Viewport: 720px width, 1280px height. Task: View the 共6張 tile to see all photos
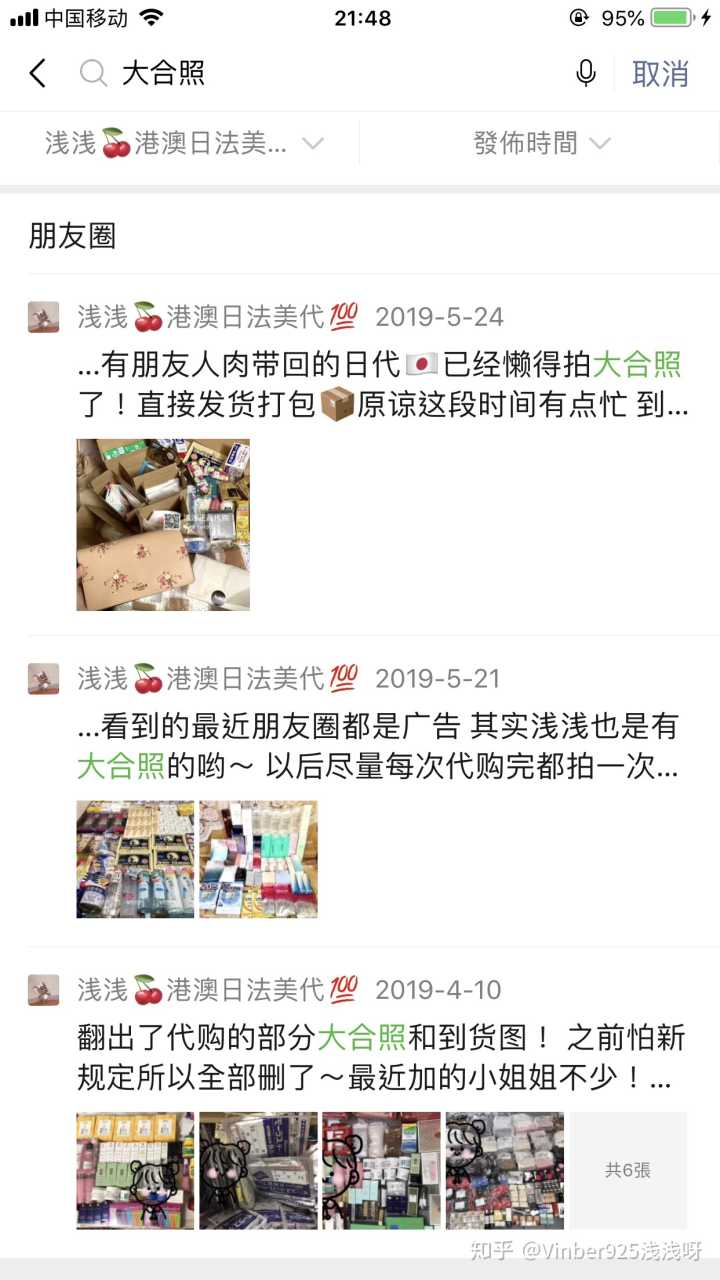pos(628,1170)
